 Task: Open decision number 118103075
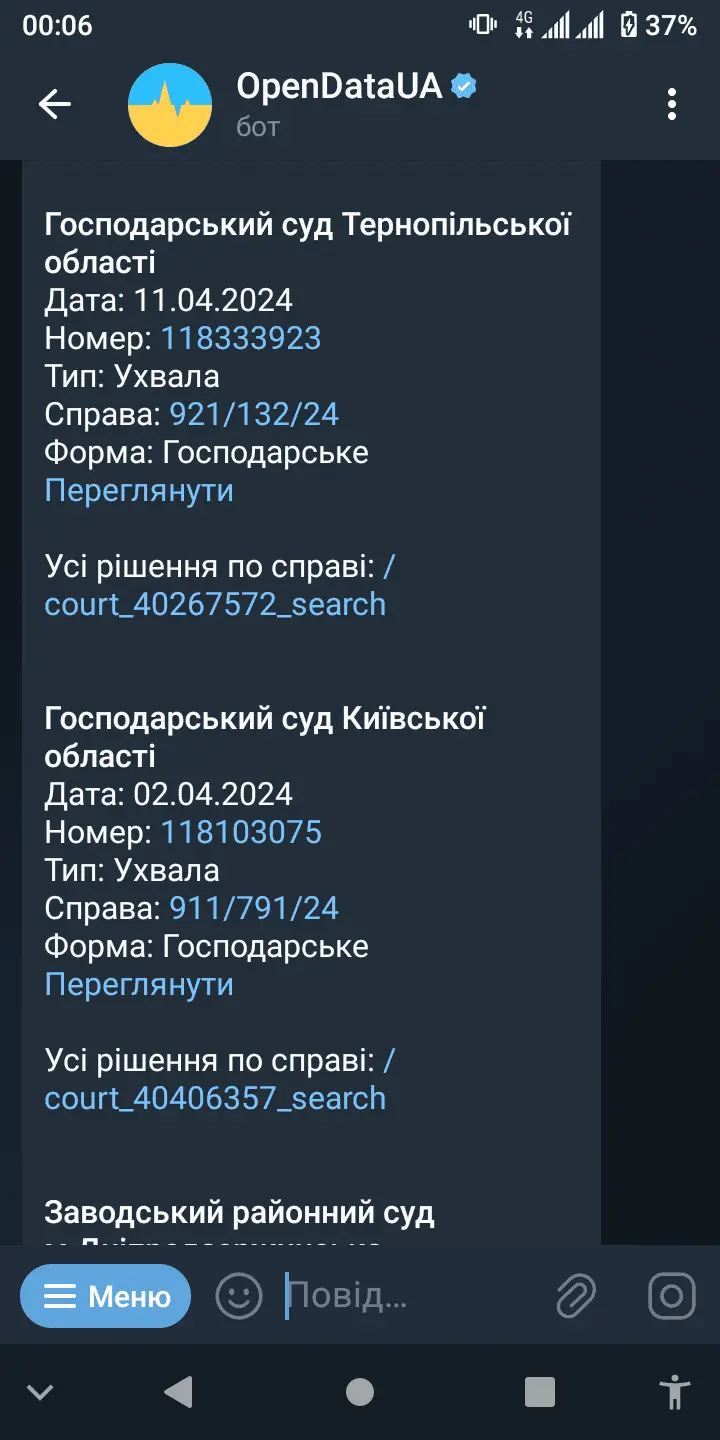[x=241, y=832]
